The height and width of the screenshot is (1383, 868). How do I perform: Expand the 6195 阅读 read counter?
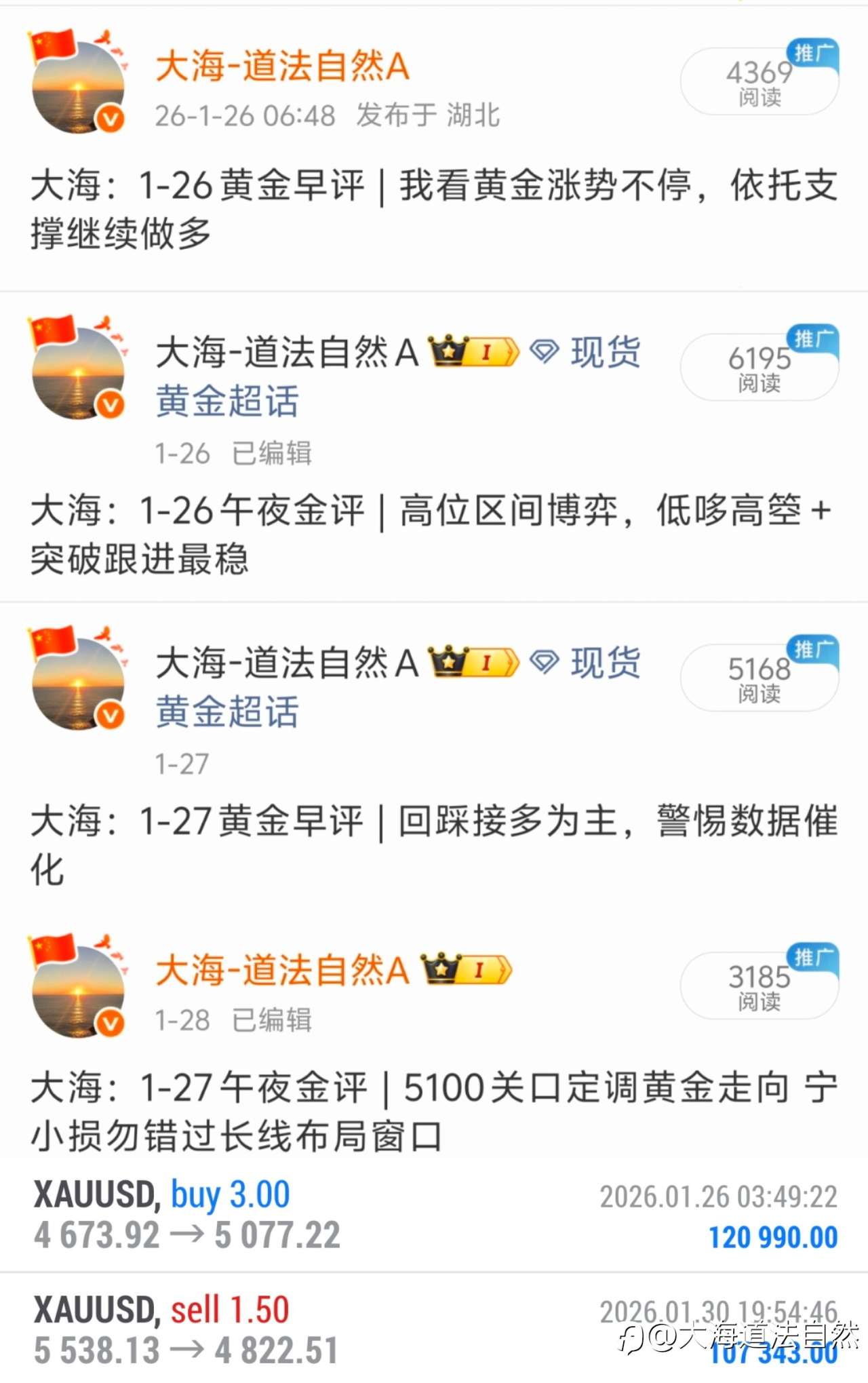pos(759,370)
